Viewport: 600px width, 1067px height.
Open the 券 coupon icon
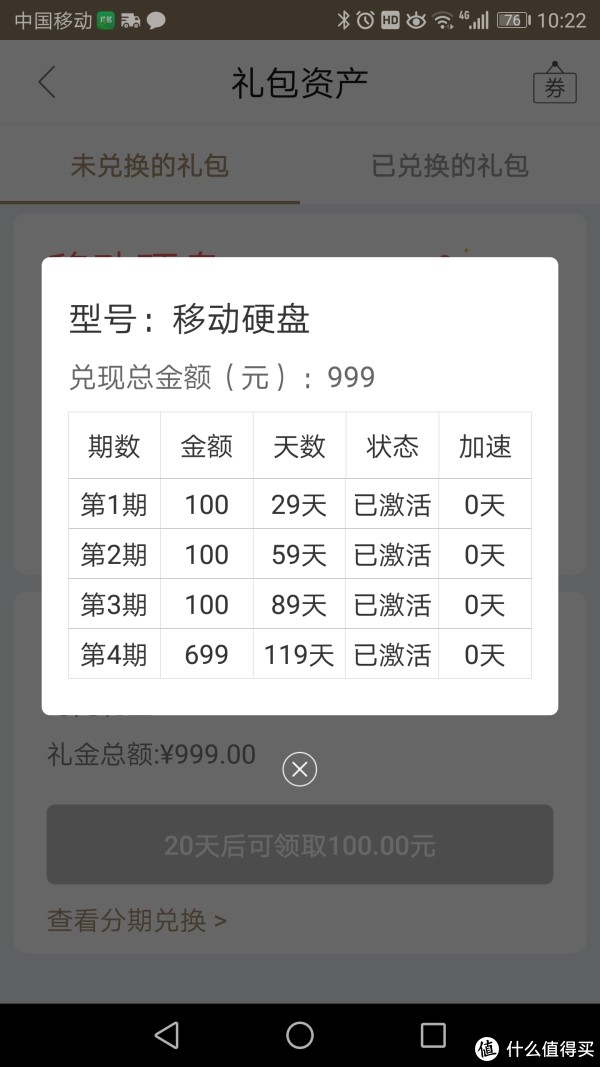point(554,84)
